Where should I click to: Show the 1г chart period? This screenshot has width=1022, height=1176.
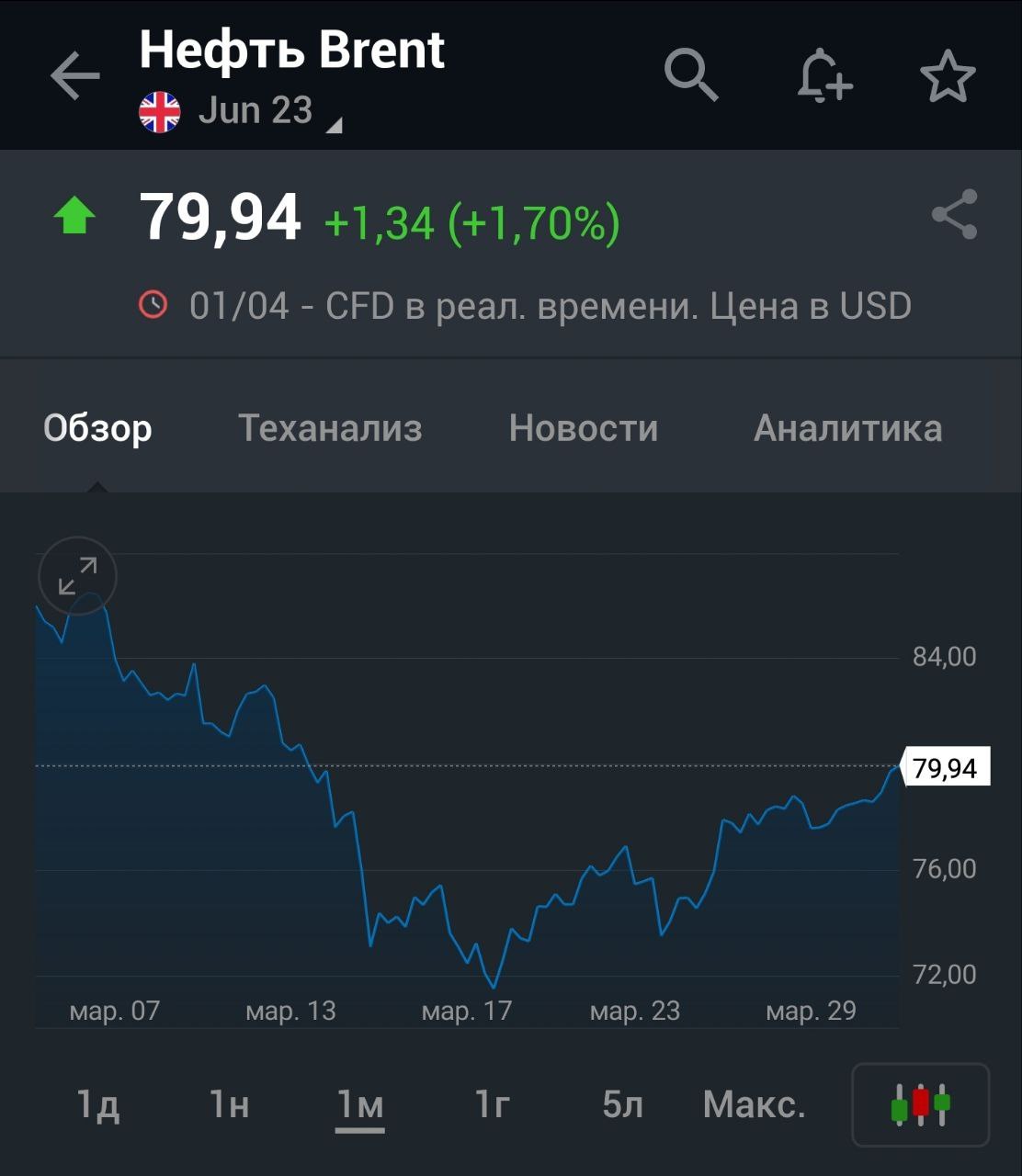[492, 1104]
